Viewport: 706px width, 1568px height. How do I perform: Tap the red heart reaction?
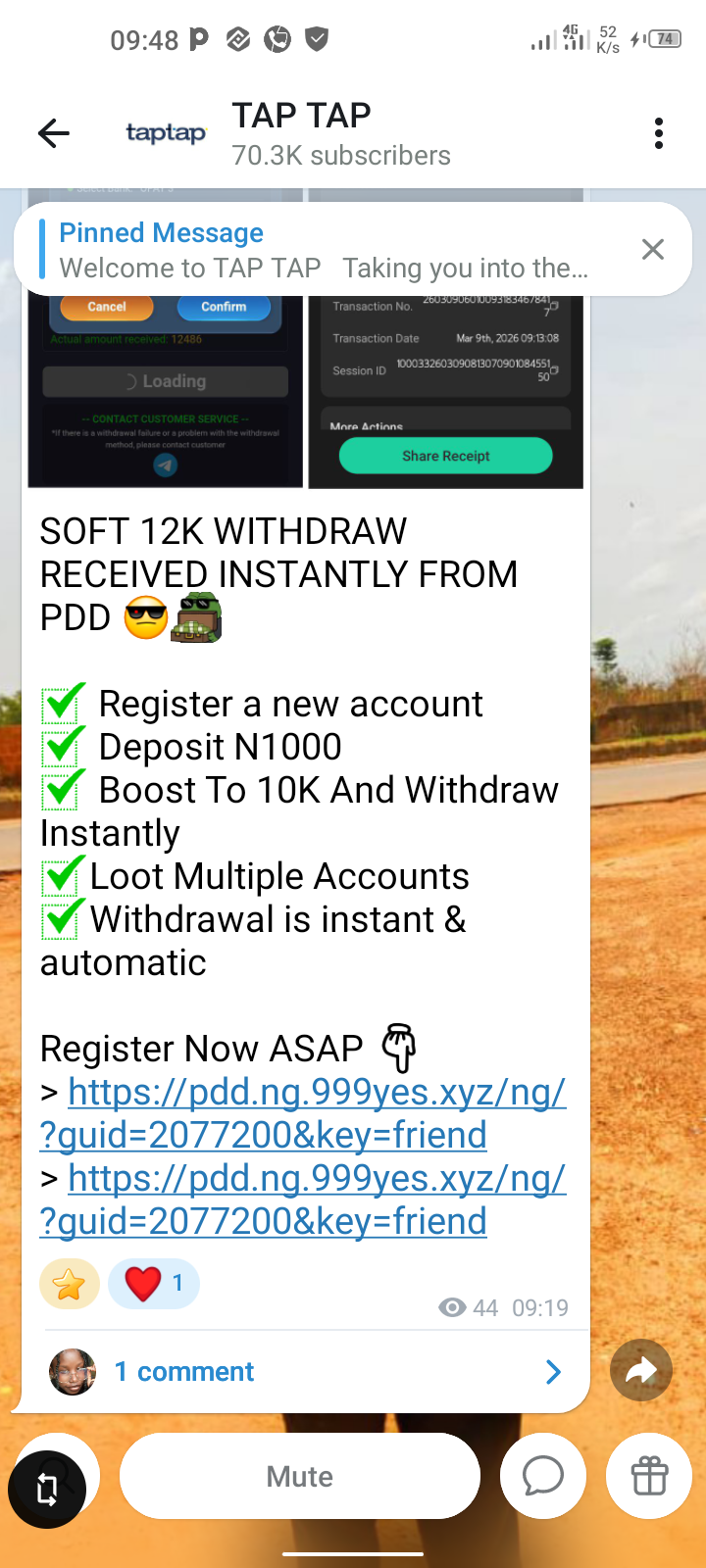click(x=154, y=1284)
